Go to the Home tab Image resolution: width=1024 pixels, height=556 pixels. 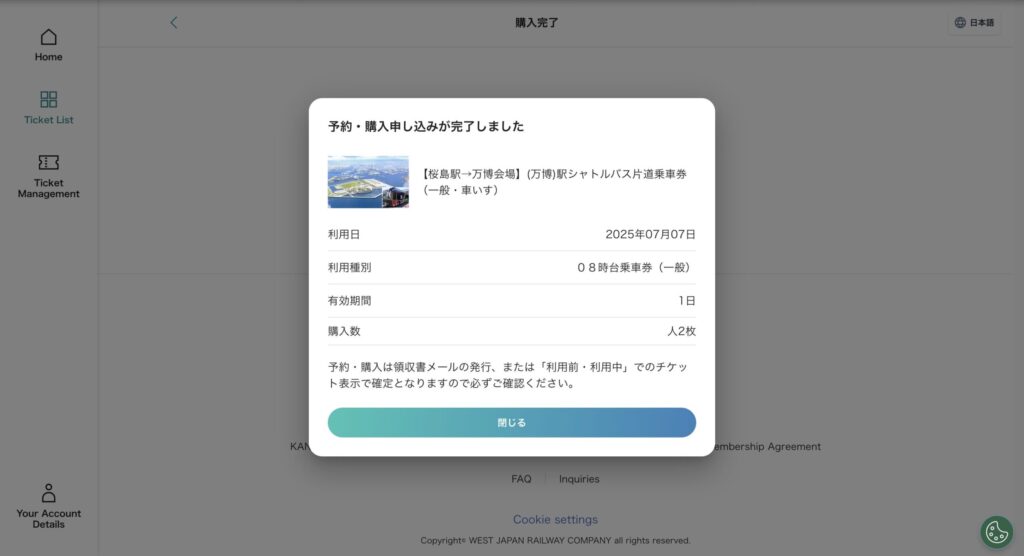[48, 45]
